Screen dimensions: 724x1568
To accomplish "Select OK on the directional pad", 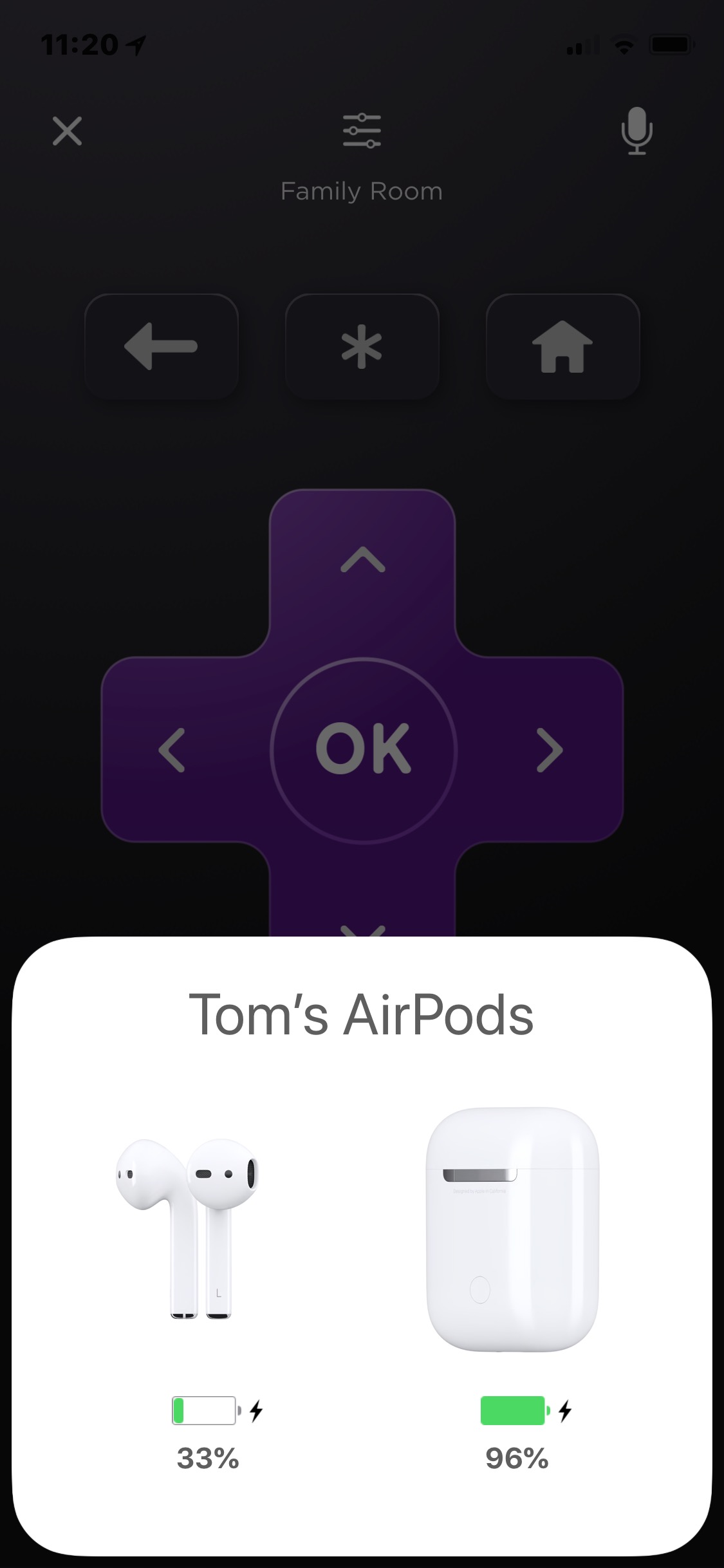I will coord(363,750).
